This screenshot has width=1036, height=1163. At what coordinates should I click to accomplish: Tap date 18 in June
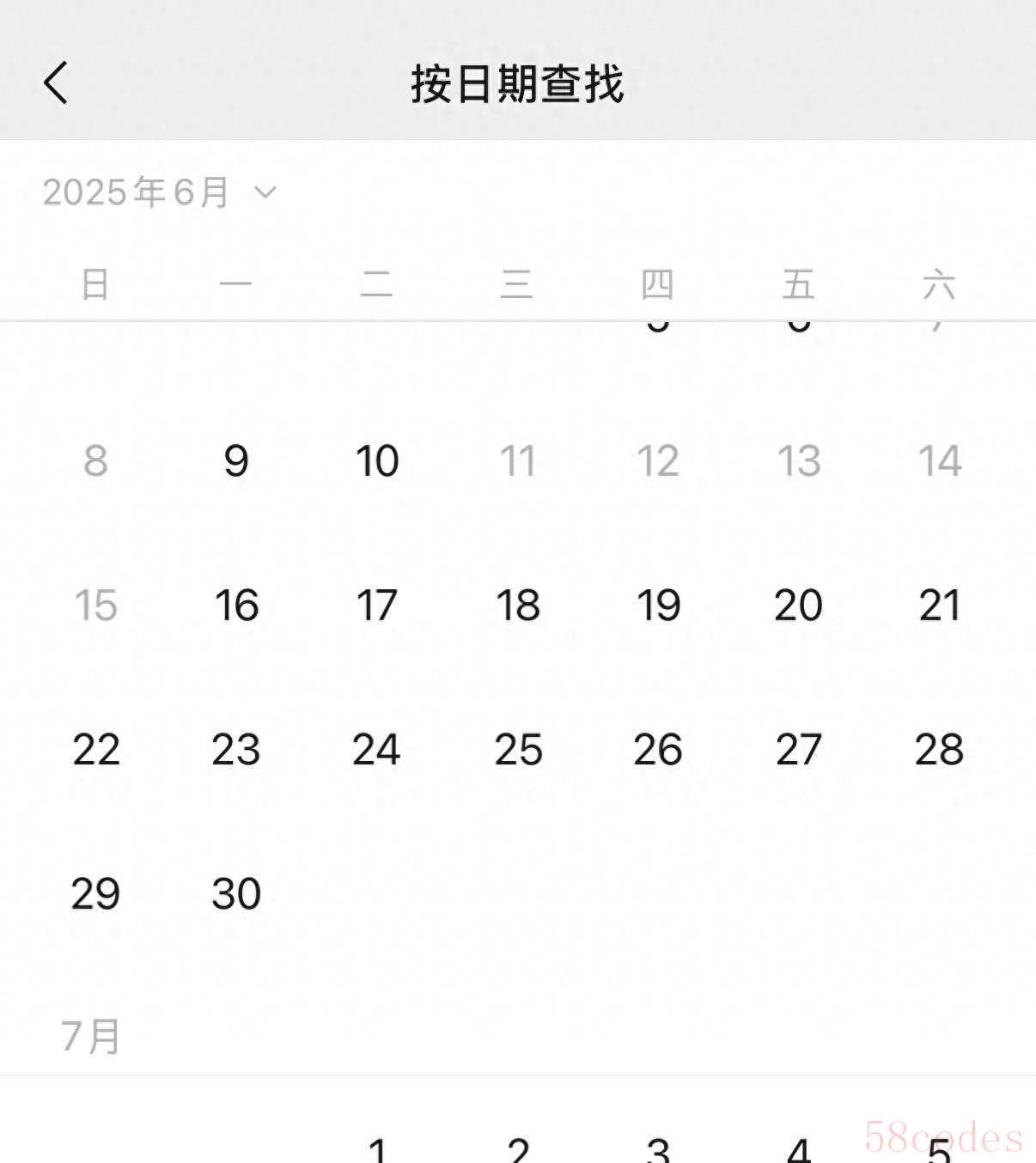[518, 606]
